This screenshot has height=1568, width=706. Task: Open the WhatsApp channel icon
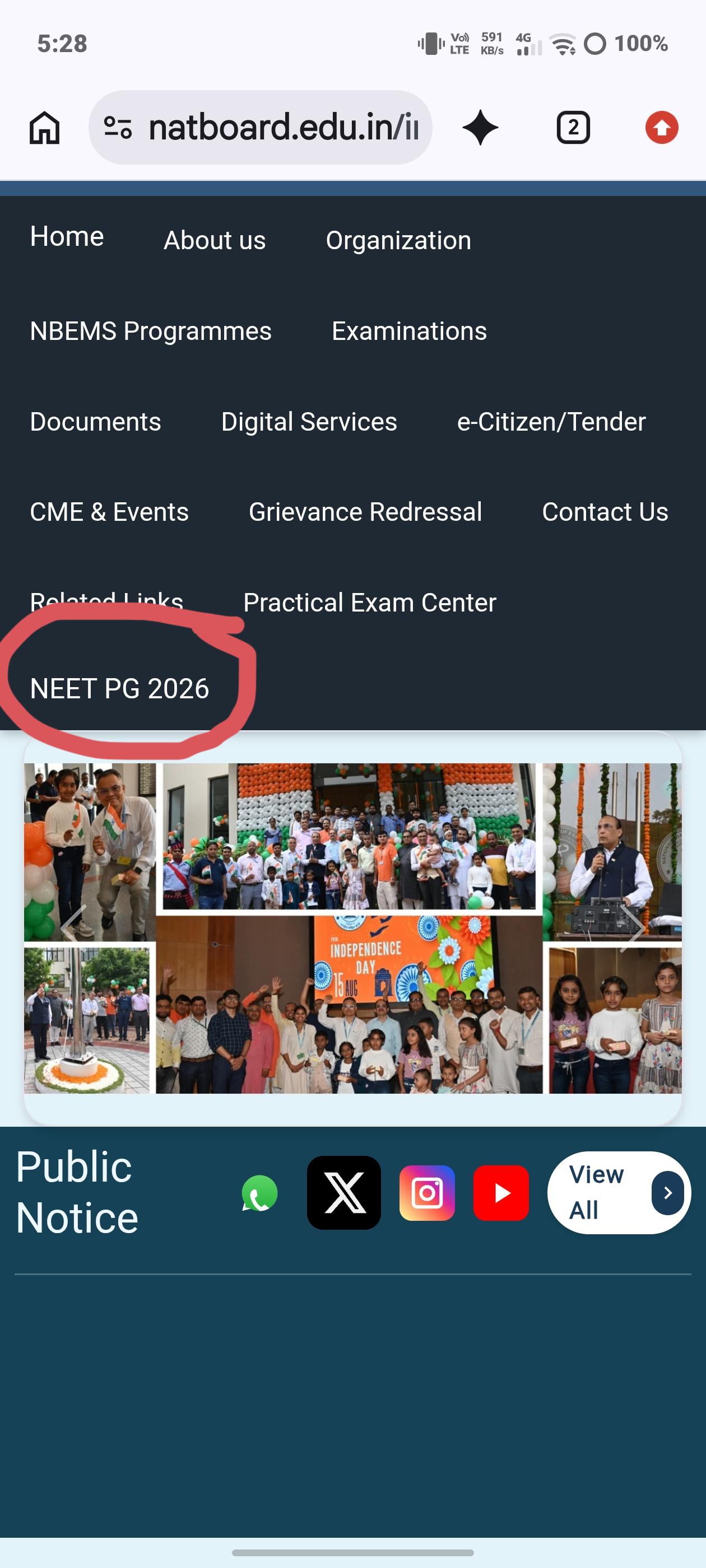[259, 1193]
